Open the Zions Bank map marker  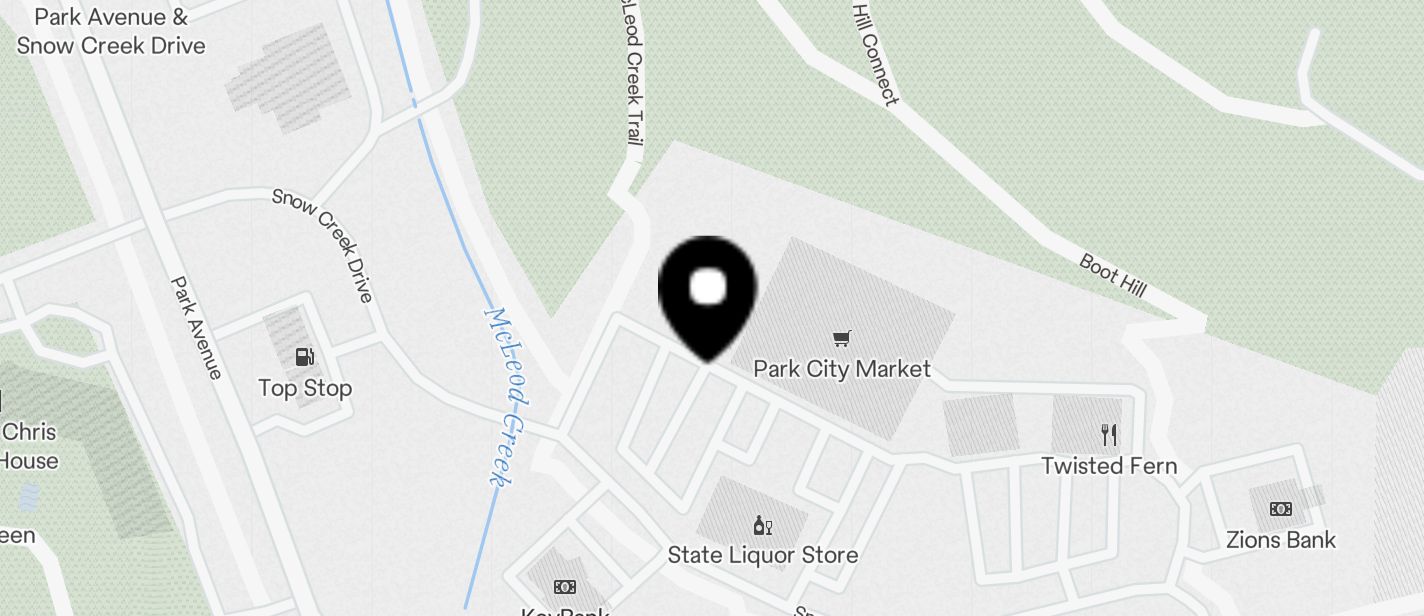coord(1280,510)
